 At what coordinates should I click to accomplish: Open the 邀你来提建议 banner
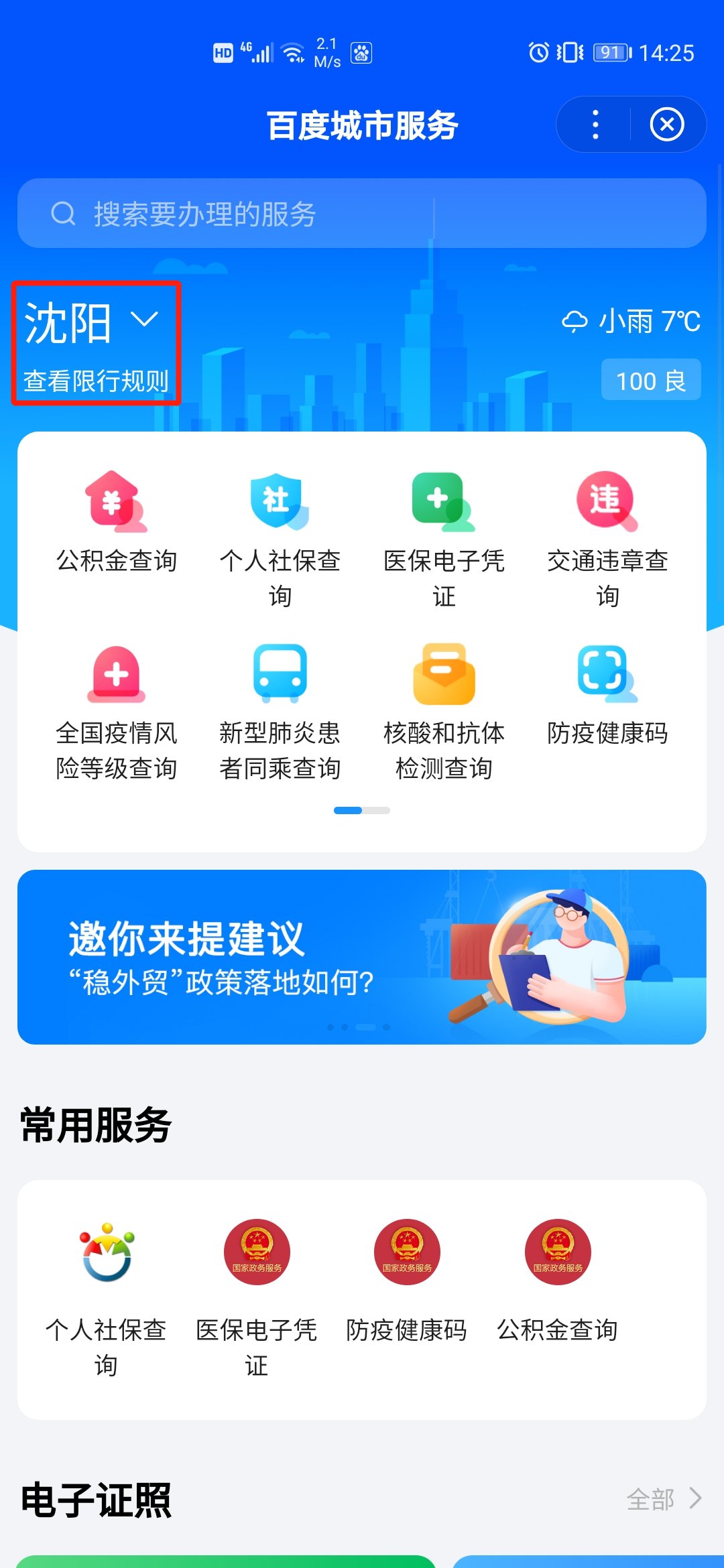click(362, 957)
